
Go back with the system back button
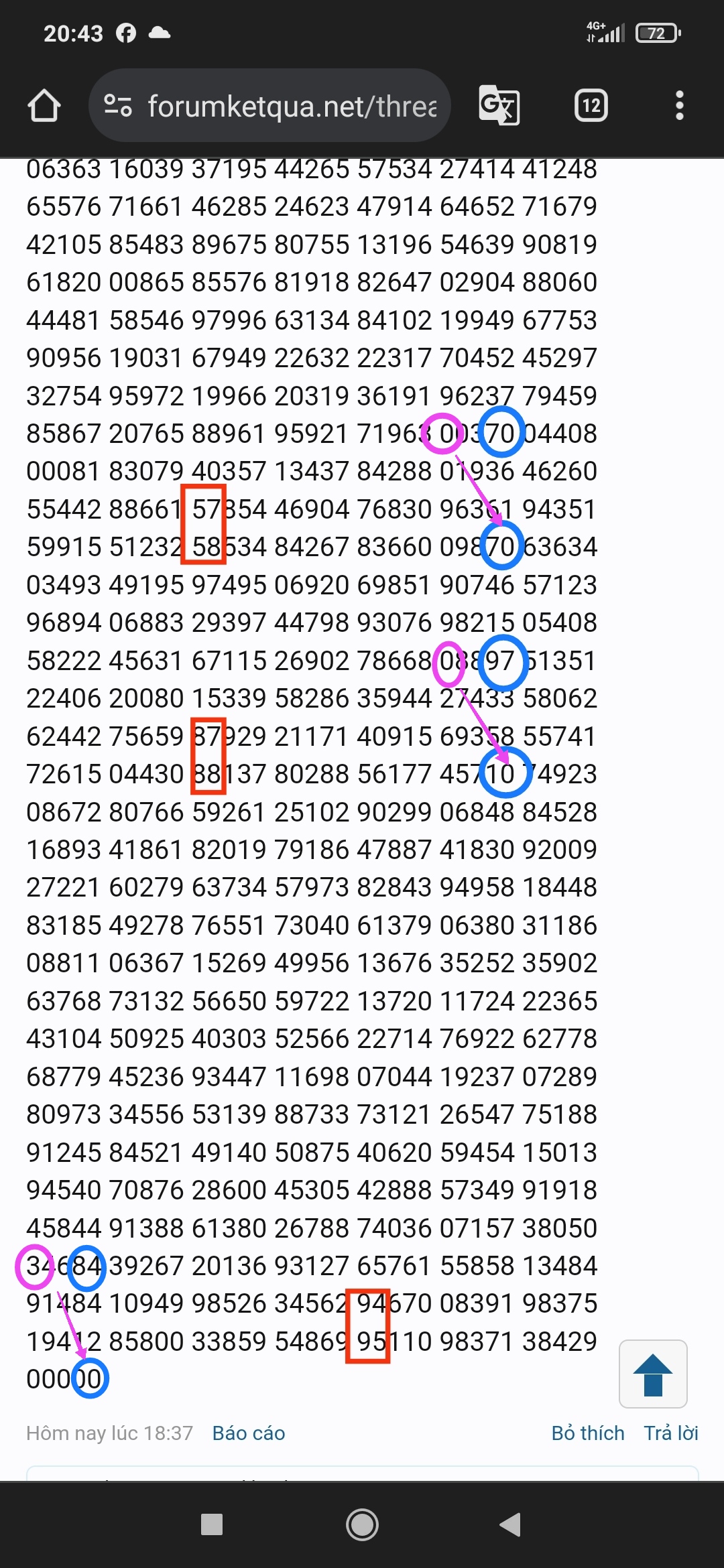coord(511,1525)
